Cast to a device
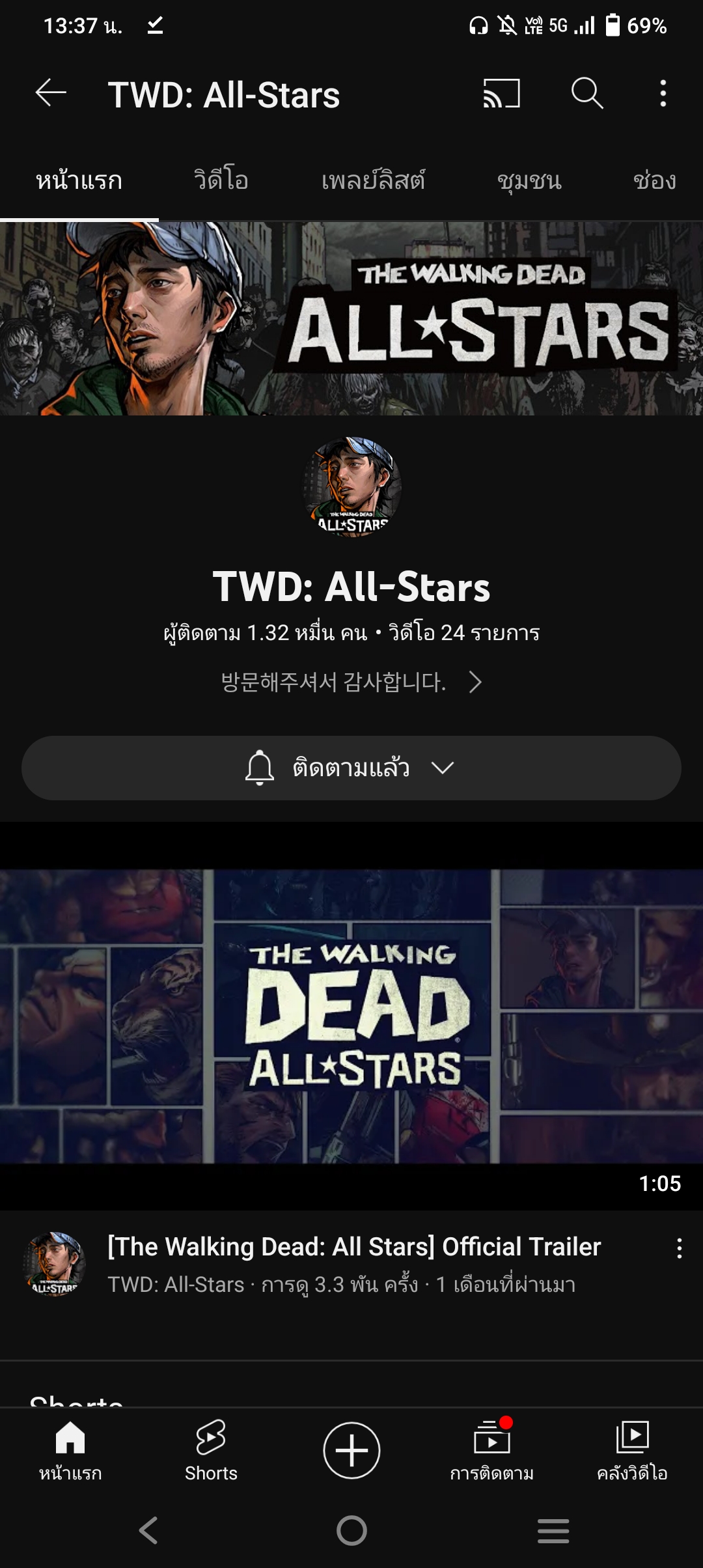Viewport: 703px width, 1568px height. pos(501,93)
